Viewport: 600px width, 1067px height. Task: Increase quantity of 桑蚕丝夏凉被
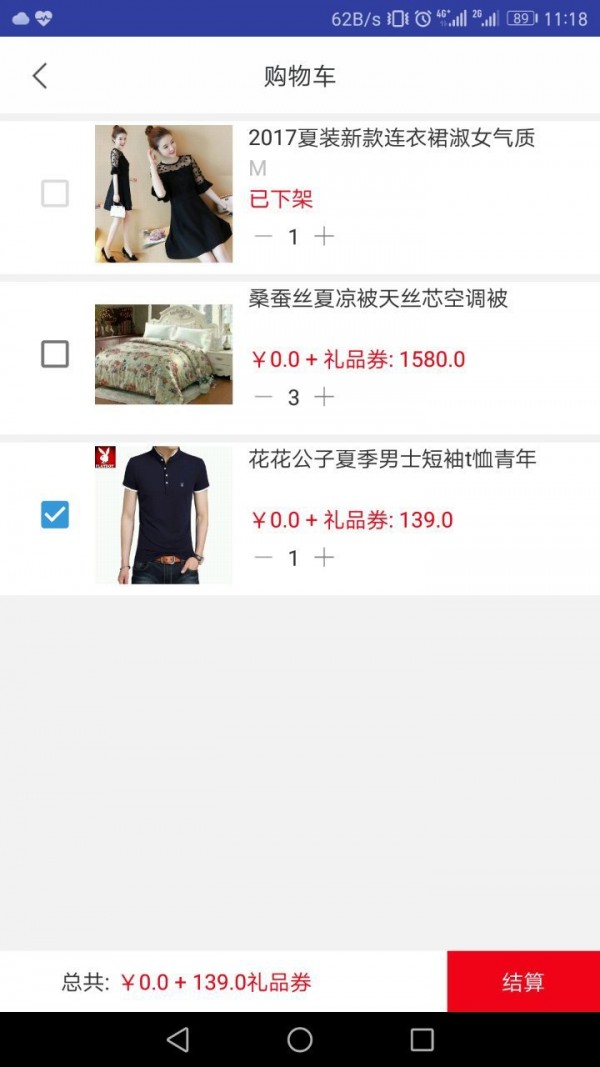point(324,397)
